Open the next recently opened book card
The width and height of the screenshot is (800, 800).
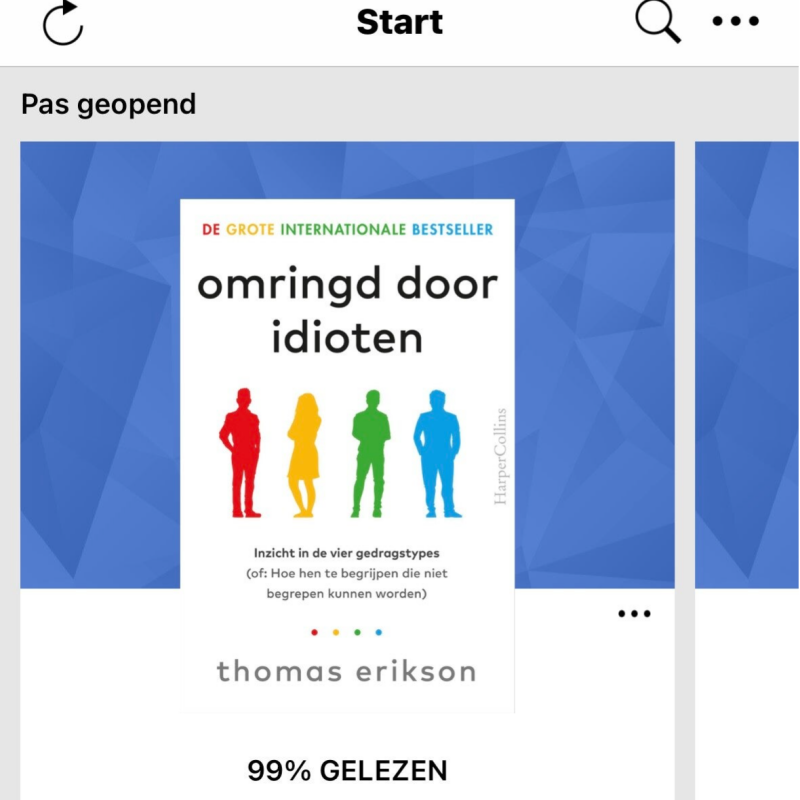pos(747,400)
